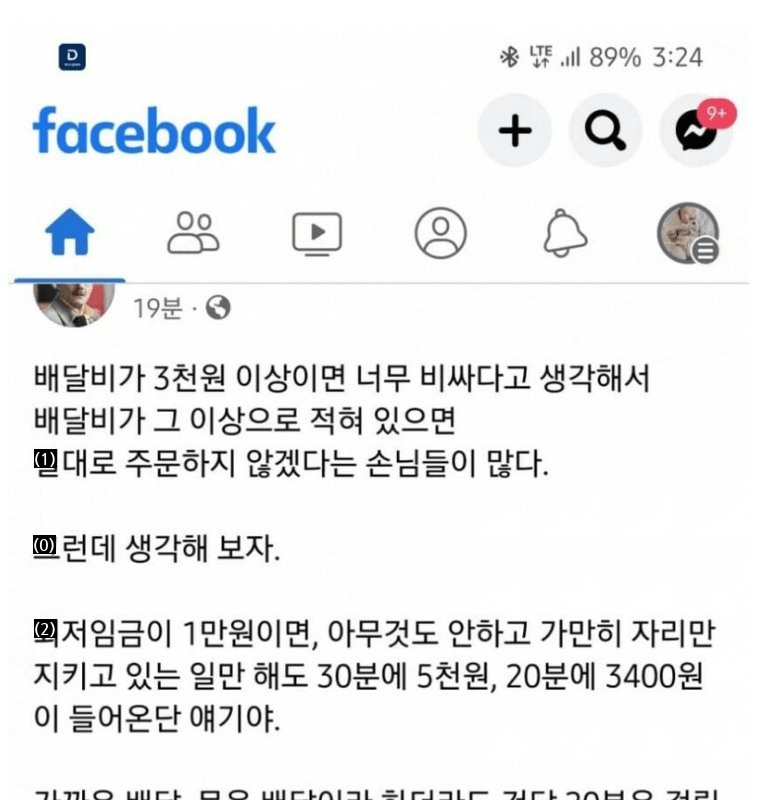Open Facebook search
The image size is (757, 800).
(x=605, y=131)
